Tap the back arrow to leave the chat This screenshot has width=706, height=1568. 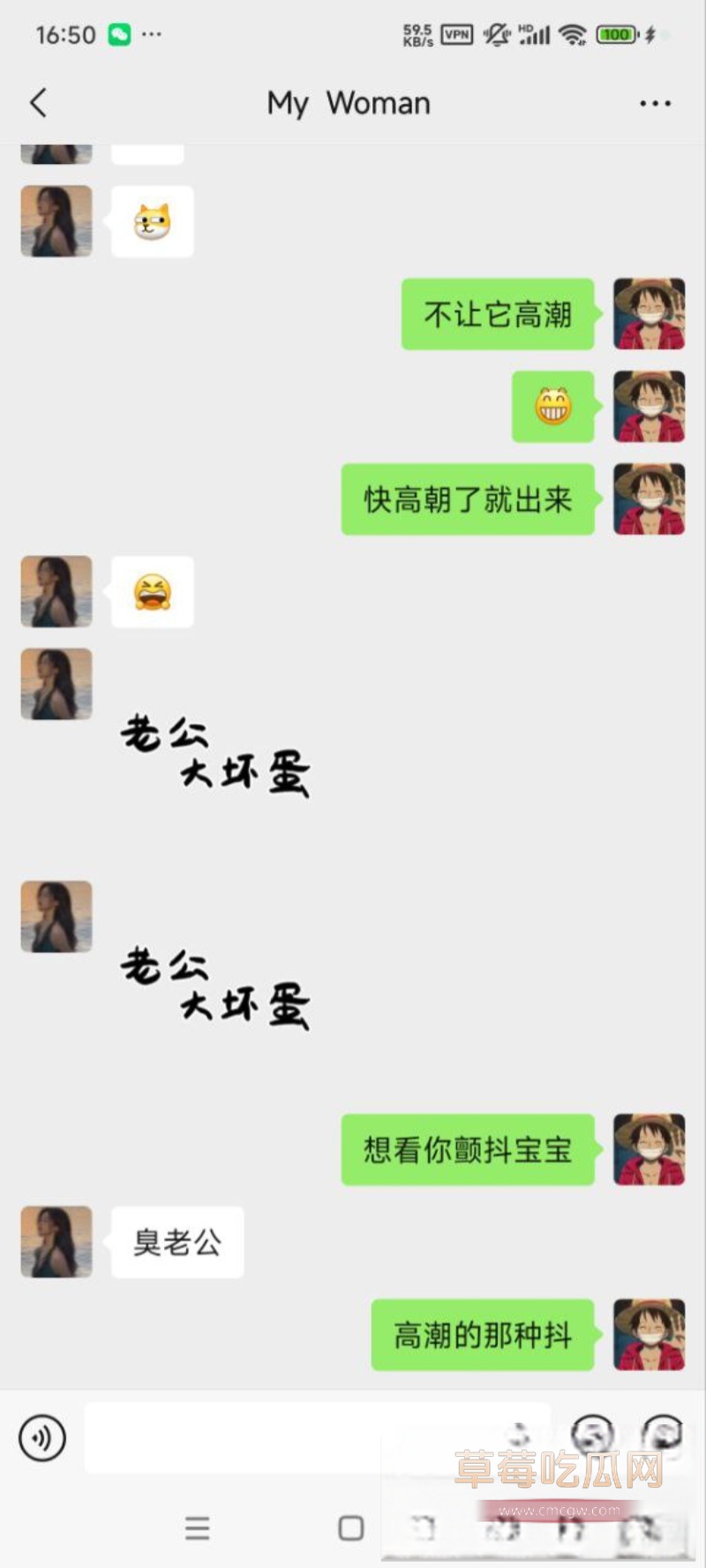(38, 102)
